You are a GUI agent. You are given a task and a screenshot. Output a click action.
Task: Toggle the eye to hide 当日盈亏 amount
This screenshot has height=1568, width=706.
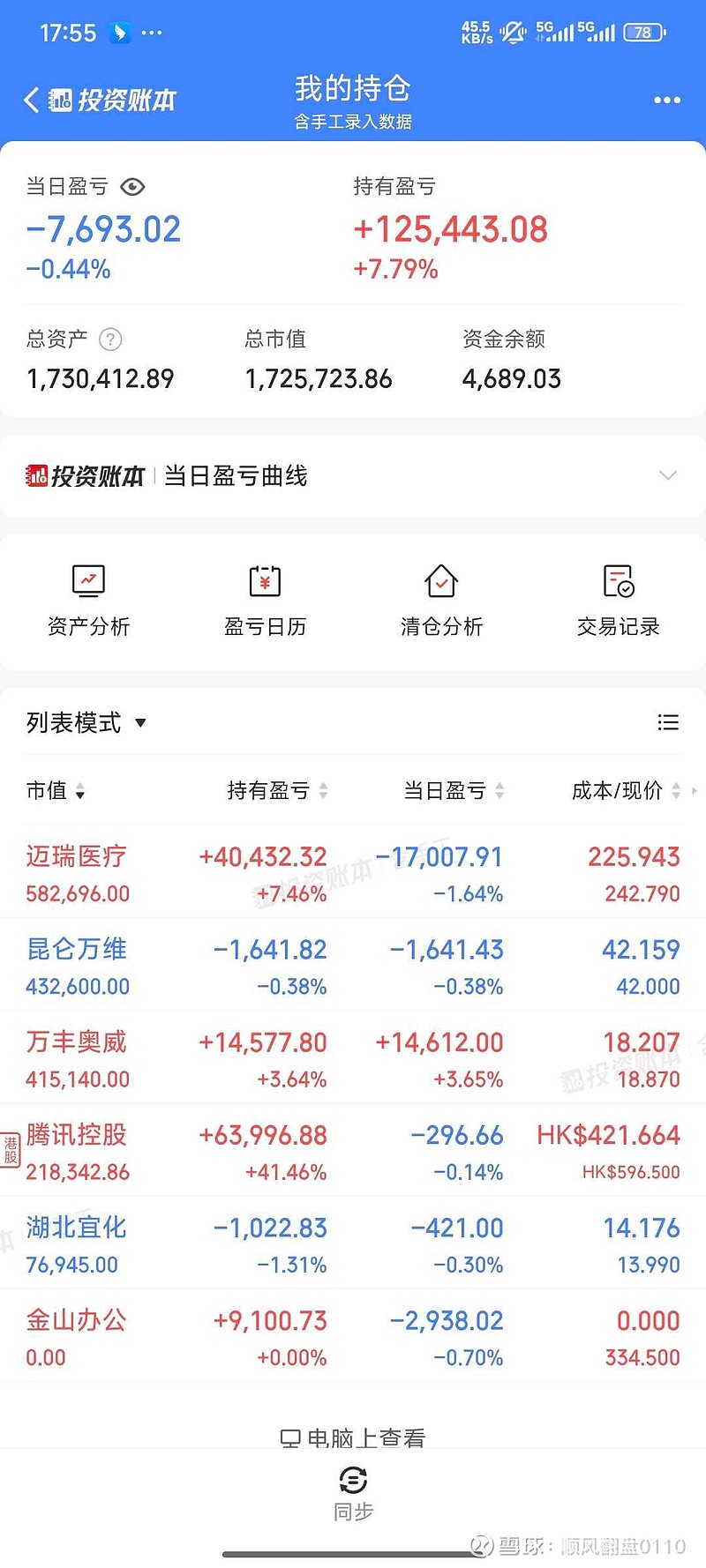tap(132, 186)
